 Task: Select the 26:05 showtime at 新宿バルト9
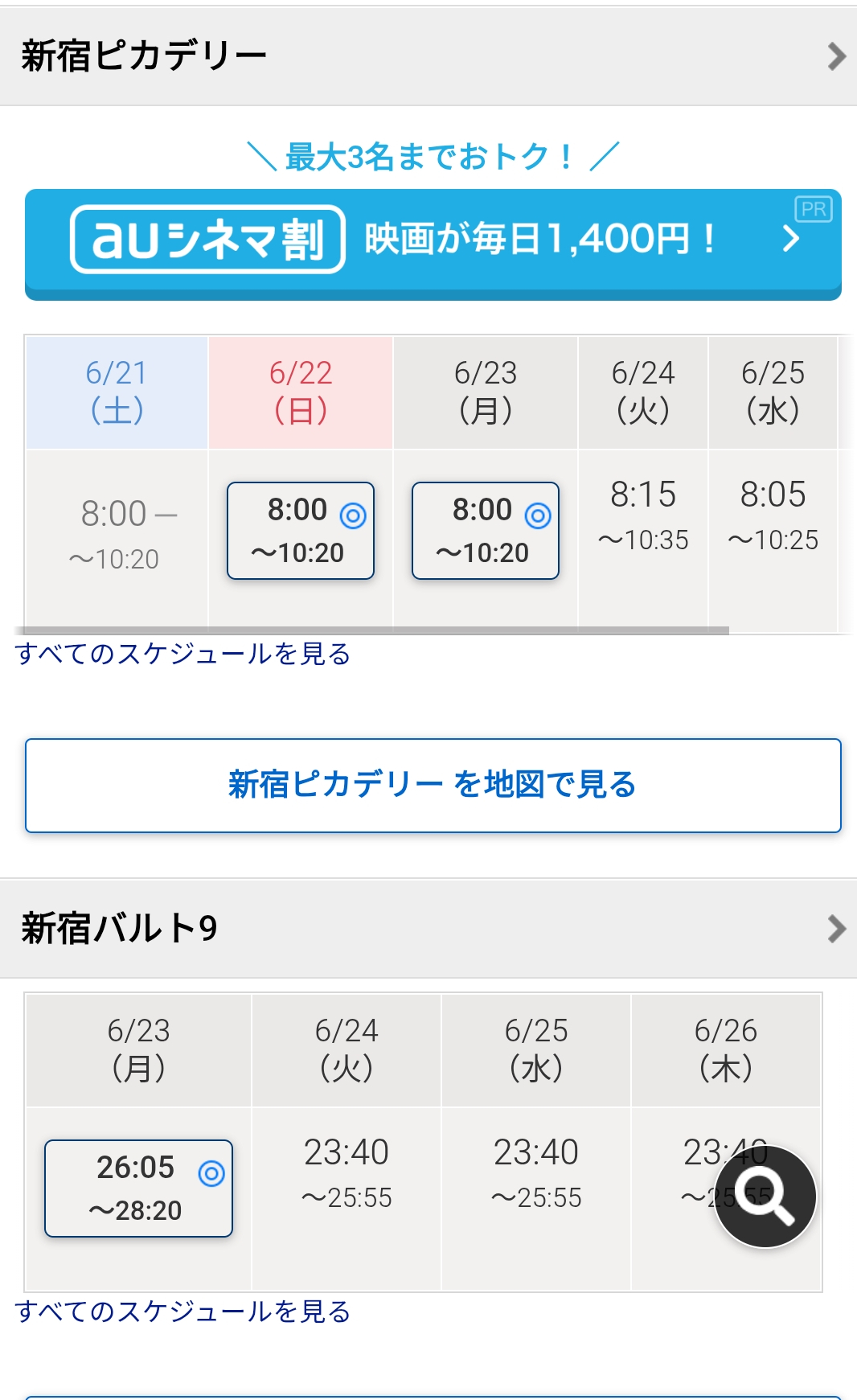coord(138,1188)
